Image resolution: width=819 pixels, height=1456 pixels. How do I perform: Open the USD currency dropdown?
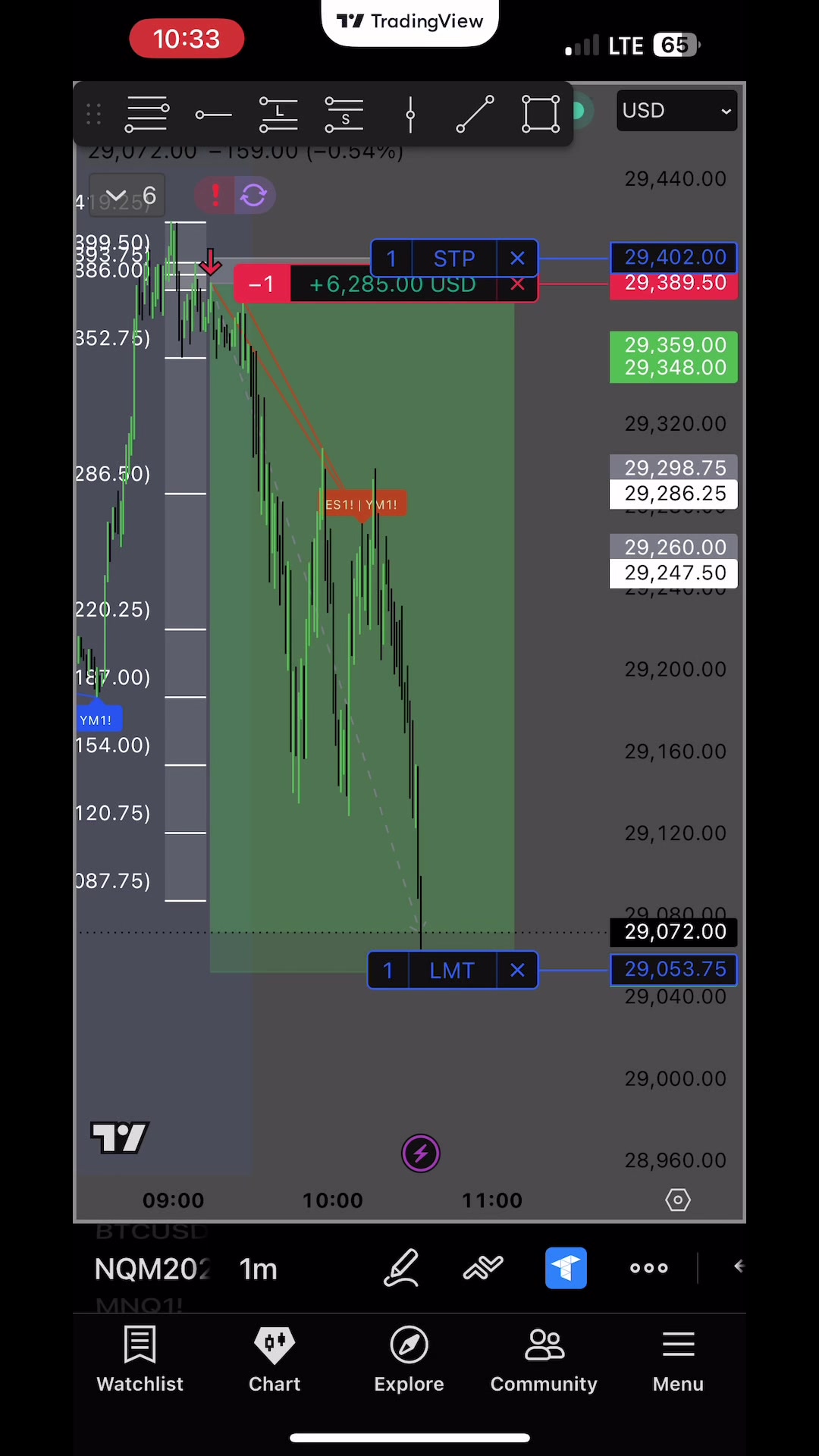click(676, 111)
